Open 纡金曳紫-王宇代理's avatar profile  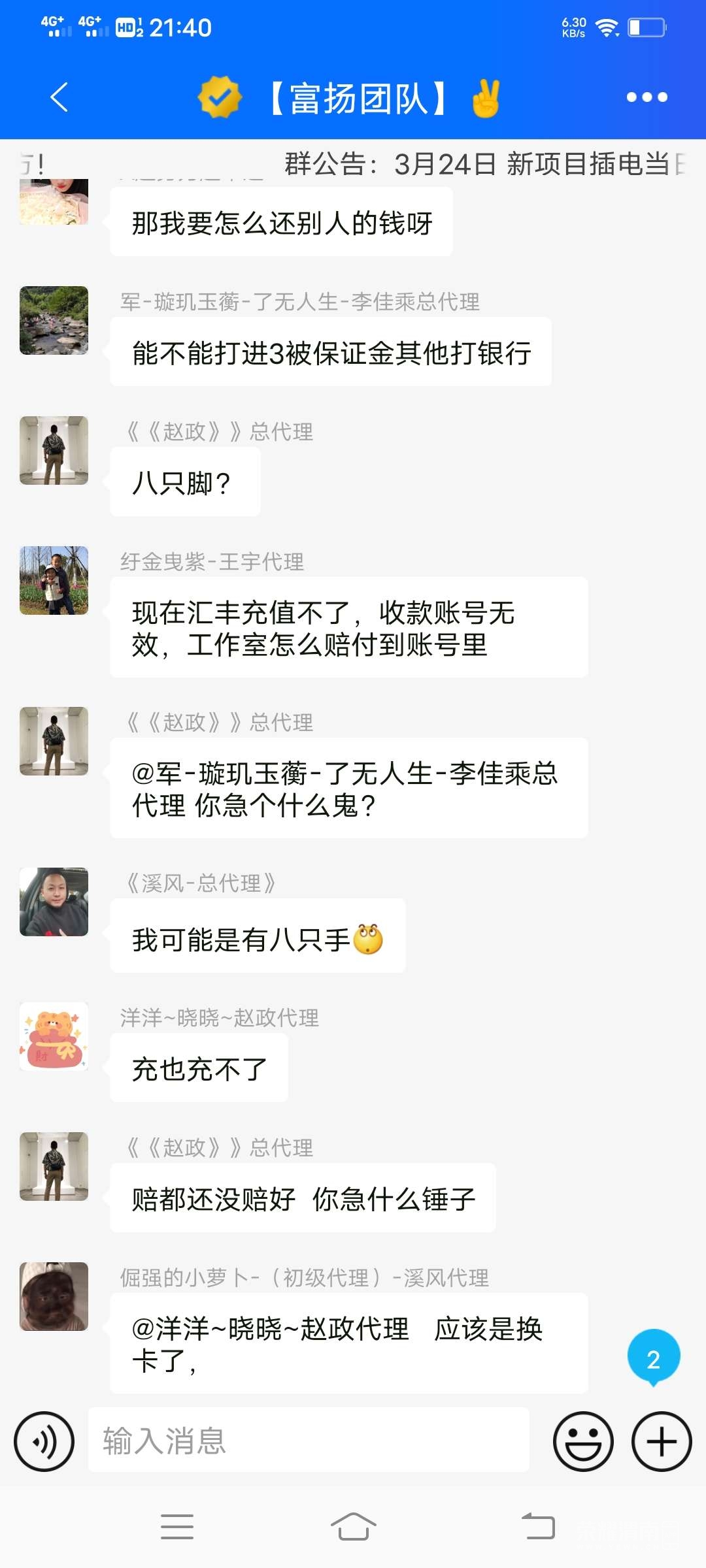[x=54, y=580]
